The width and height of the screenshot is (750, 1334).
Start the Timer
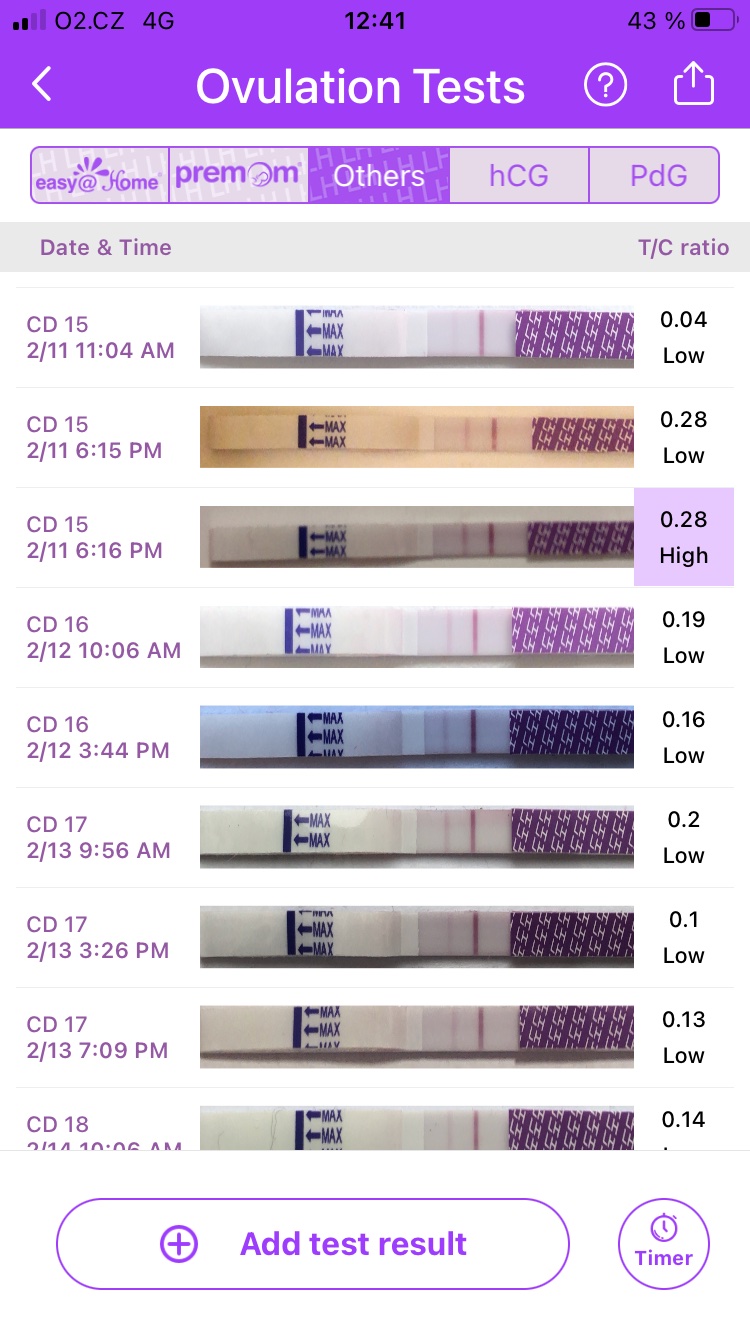click(x=664, y=1244)
